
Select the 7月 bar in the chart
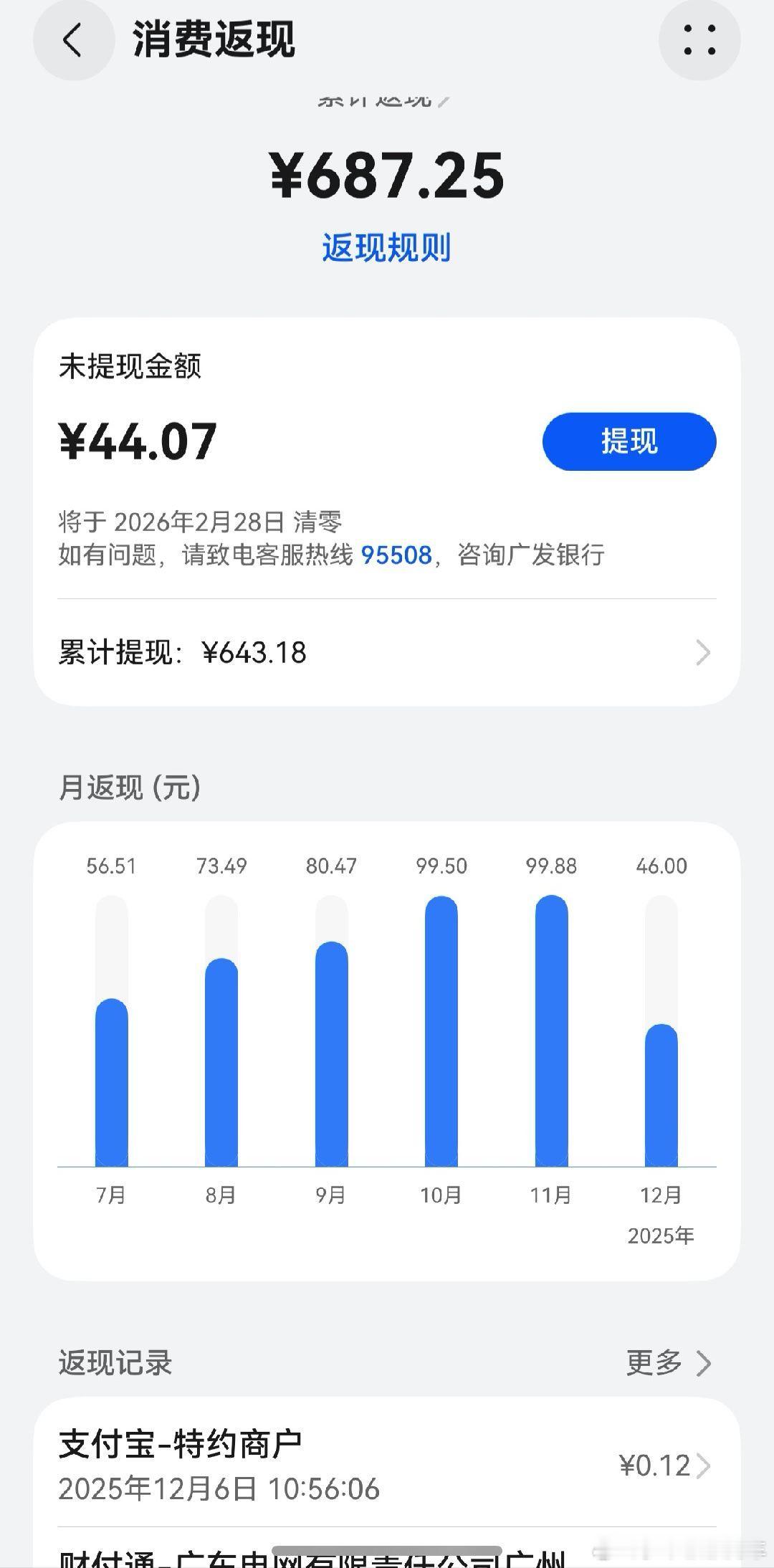click(113, 1075)
